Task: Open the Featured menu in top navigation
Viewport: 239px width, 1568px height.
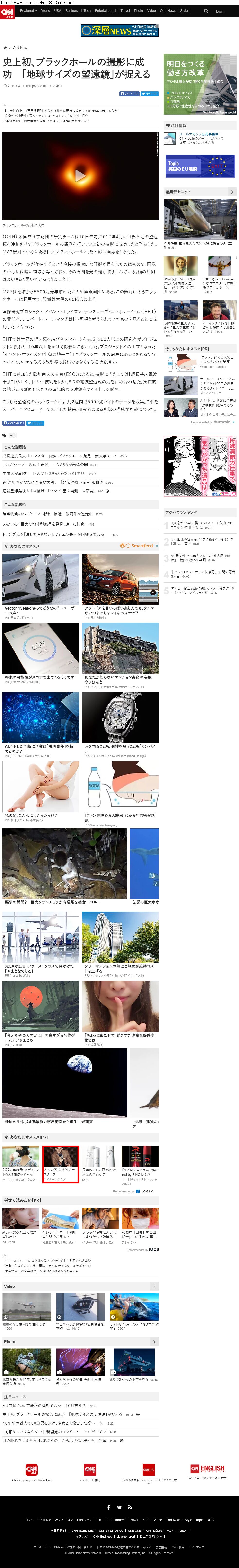Action: coord(28,11)
